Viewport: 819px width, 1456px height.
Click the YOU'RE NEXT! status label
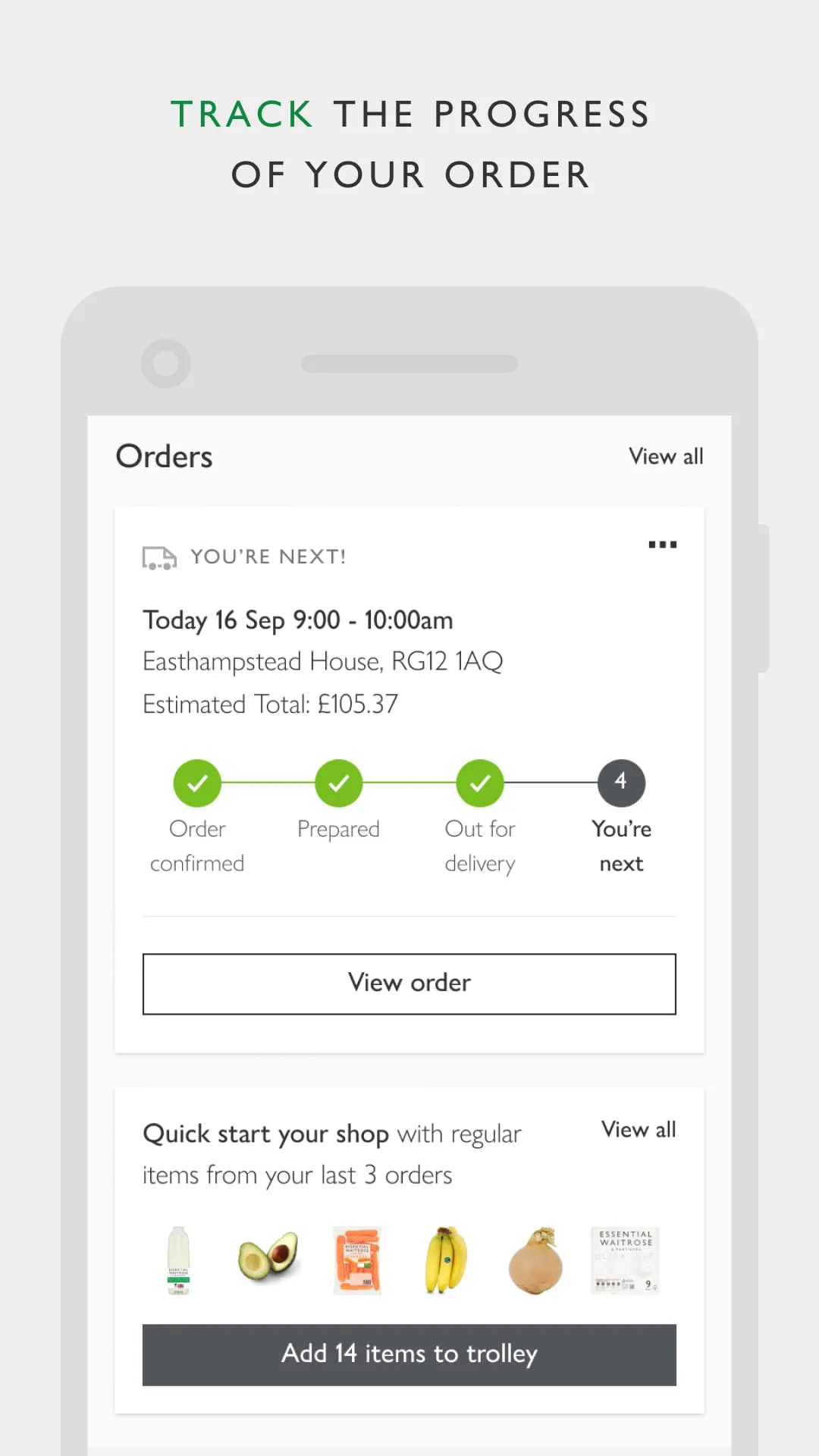268,557
